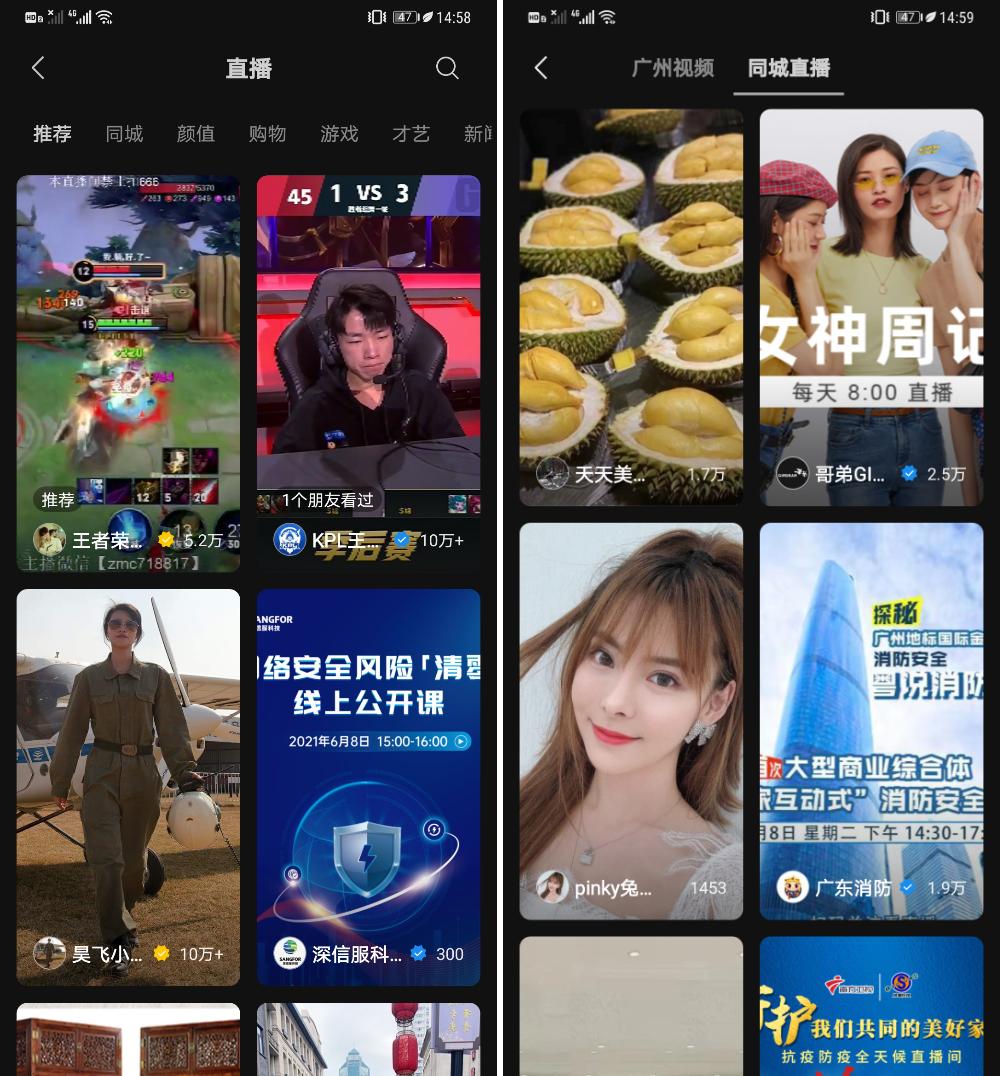Open 深信服科技 security course livestream
The width and height of the screenshot is (1000, 1076).
(x=368, y=786)
